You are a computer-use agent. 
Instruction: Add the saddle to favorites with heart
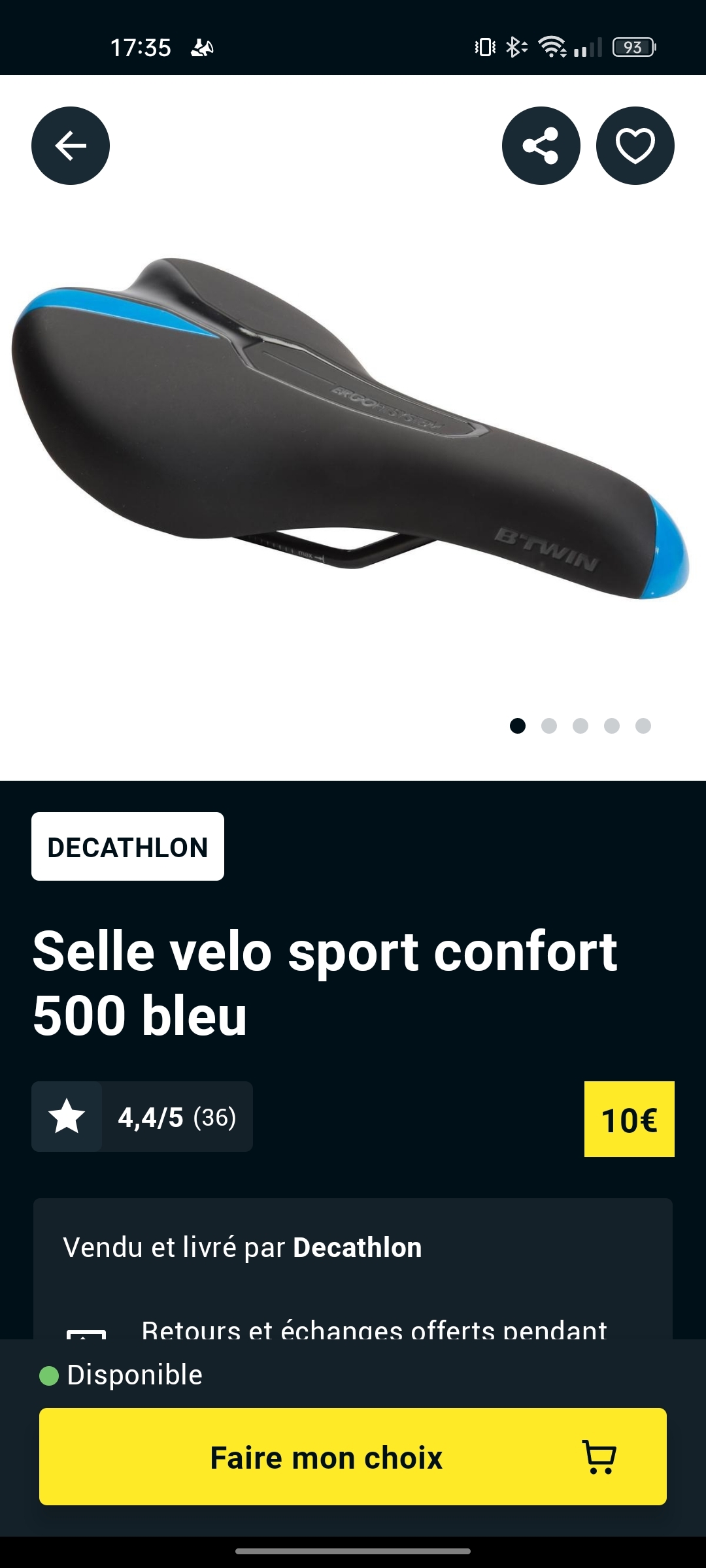(635, 146)
